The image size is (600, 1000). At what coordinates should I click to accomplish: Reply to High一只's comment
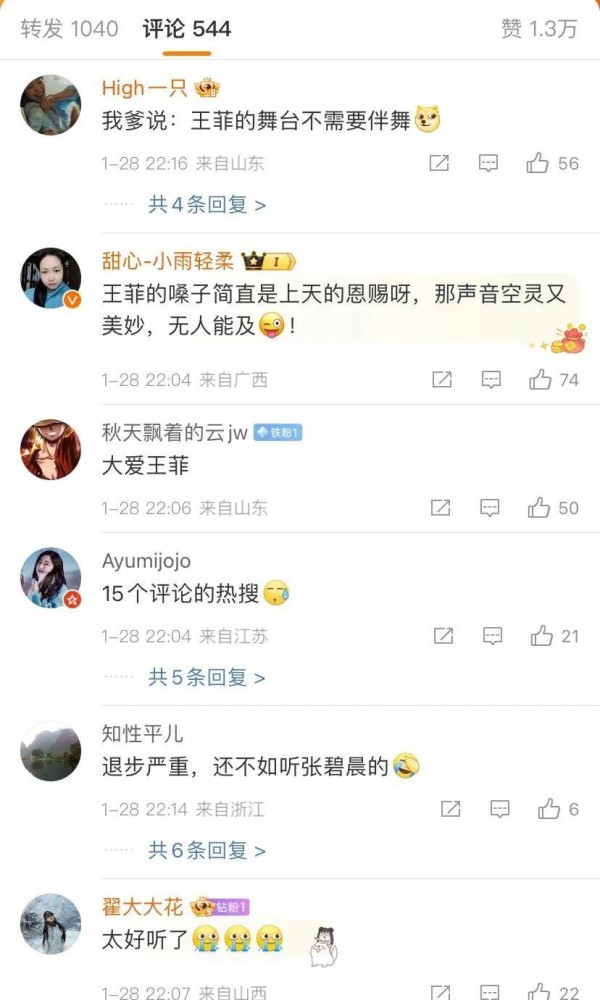pos(488,163)
